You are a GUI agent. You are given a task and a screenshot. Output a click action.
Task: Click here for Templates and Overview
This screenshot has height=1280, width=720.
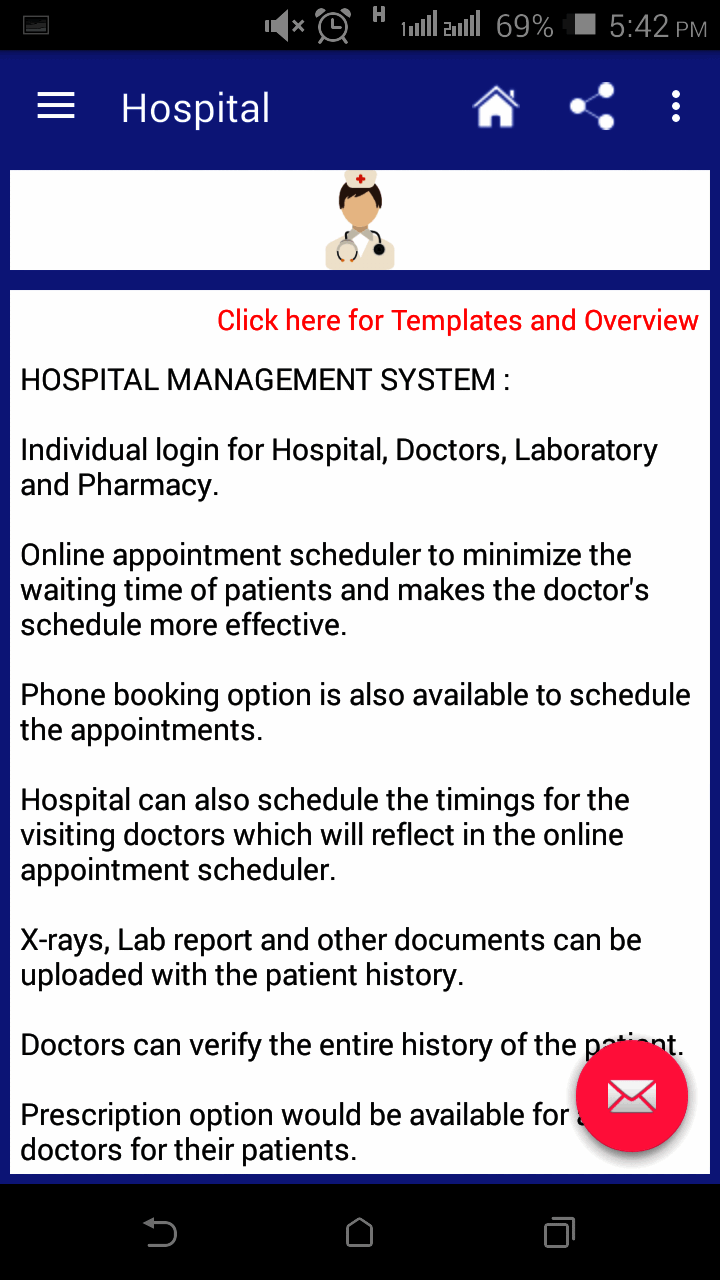[x=457, y=321]
